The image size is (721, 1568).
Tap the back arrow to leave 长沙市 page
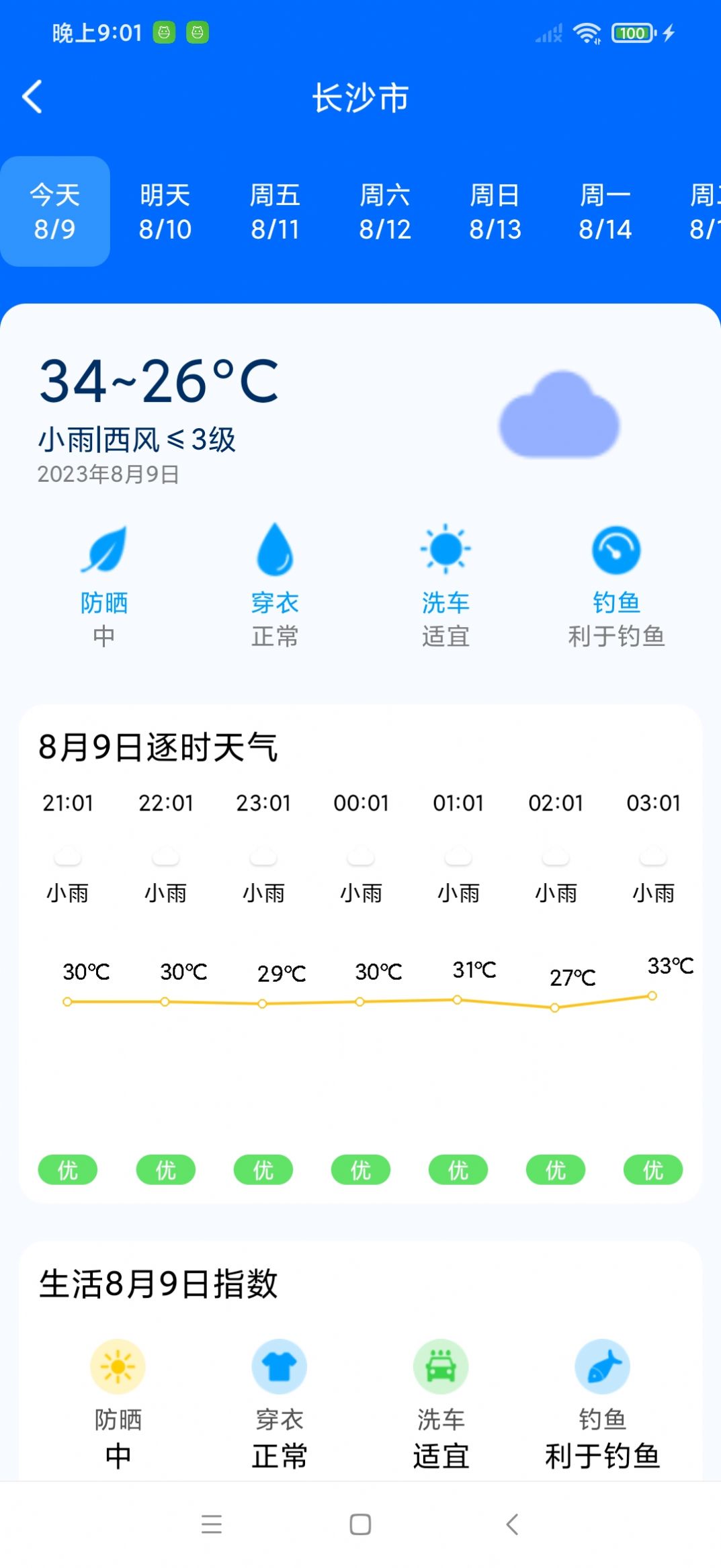point(32,97)
